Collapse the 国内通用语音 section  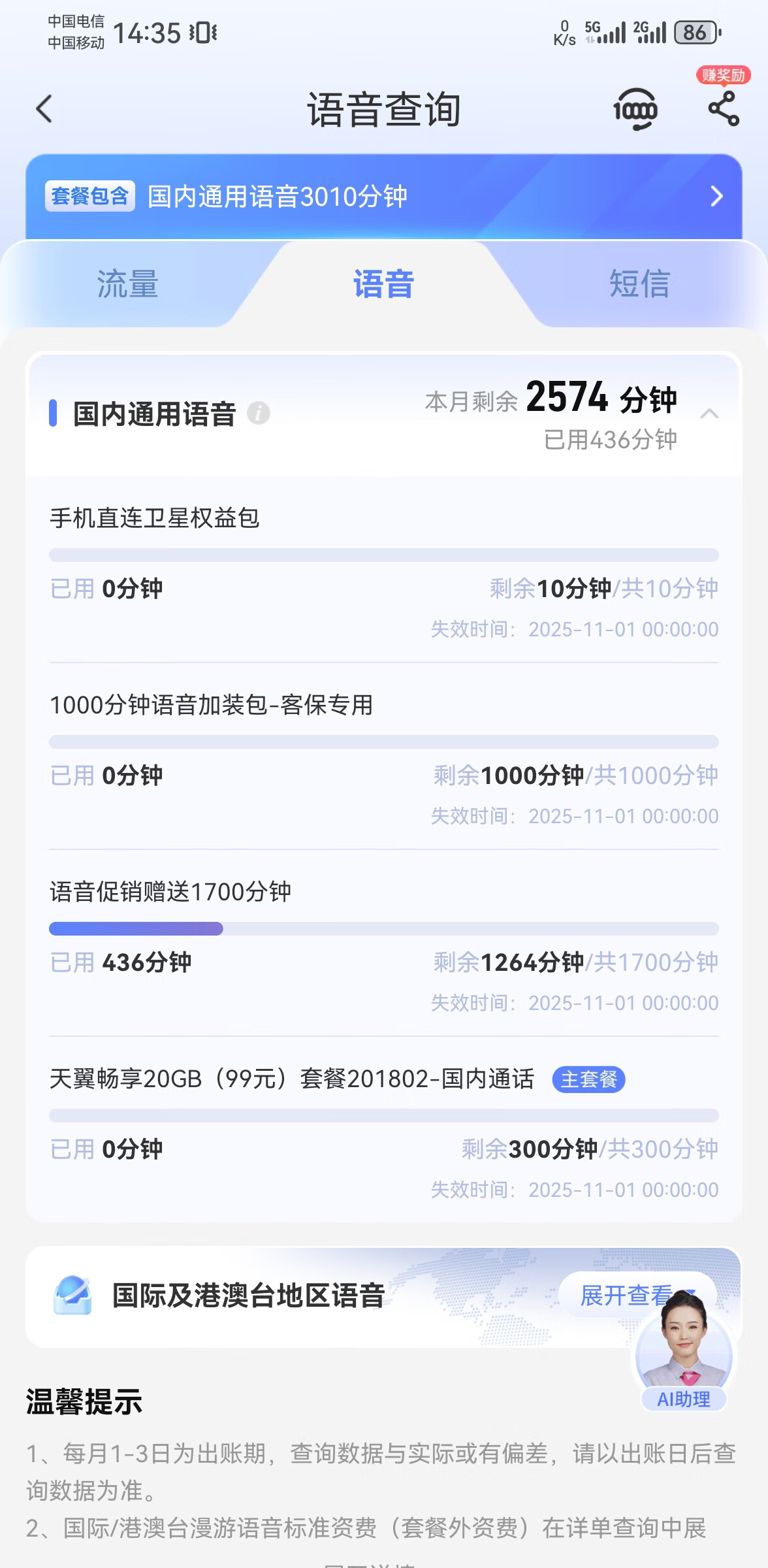tap(709, 414)
